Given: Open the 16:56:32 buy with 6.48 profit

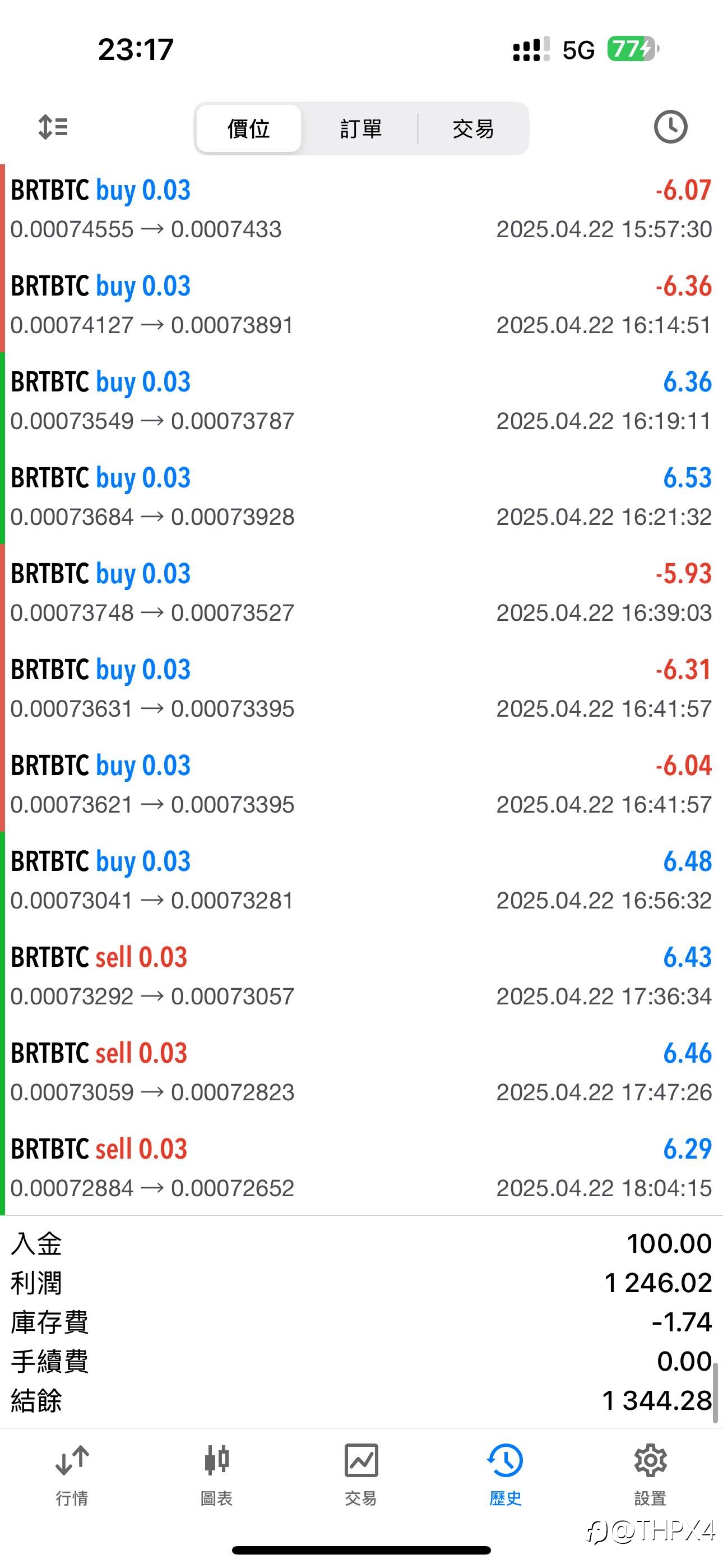Looking at the screenshot, I should pyautogui.click(x=361, y=879).
